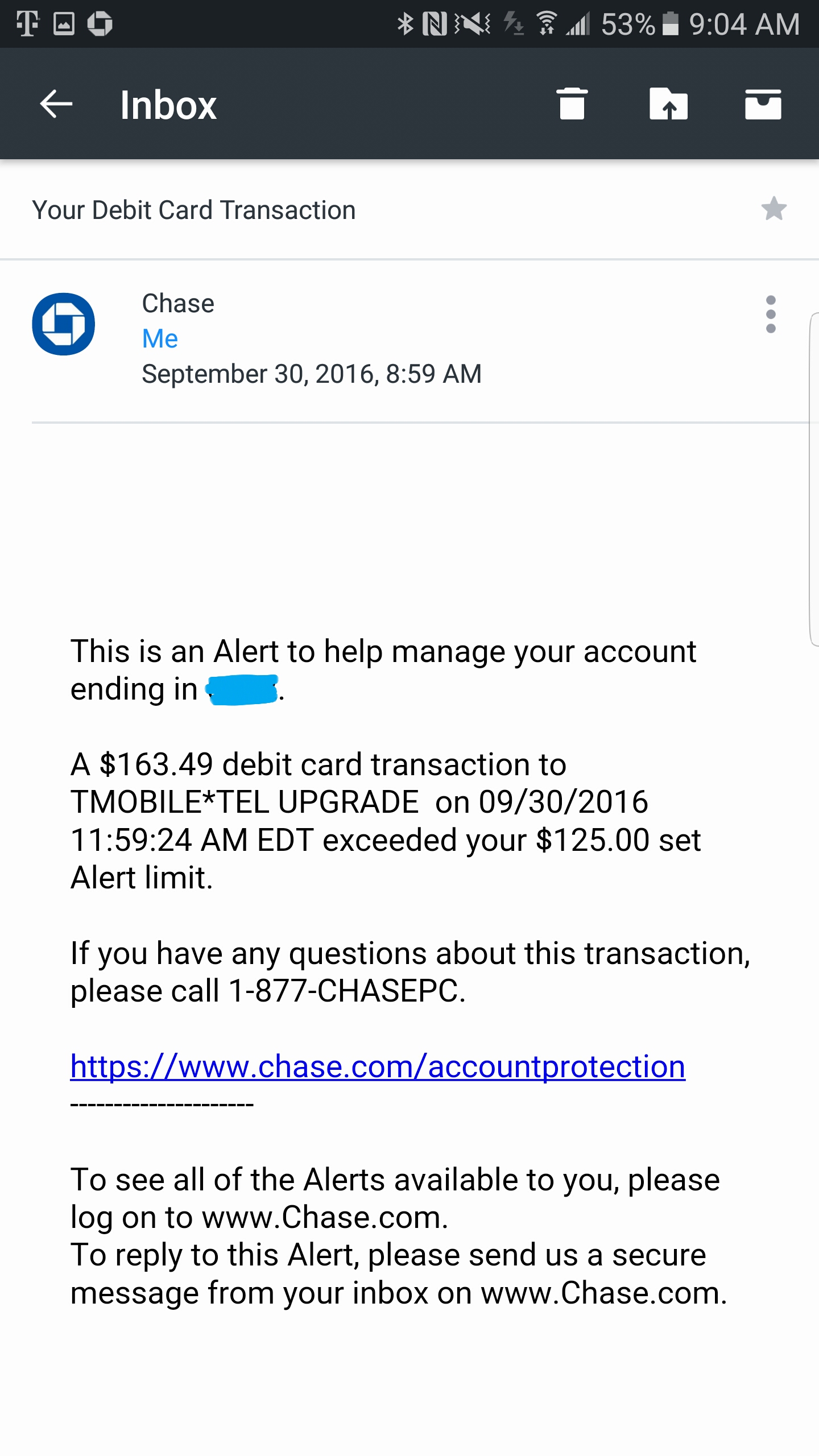Screen dimensions: 819x1456
Task: Expand recipient details by tapping Me
Action: click(160, 339)
